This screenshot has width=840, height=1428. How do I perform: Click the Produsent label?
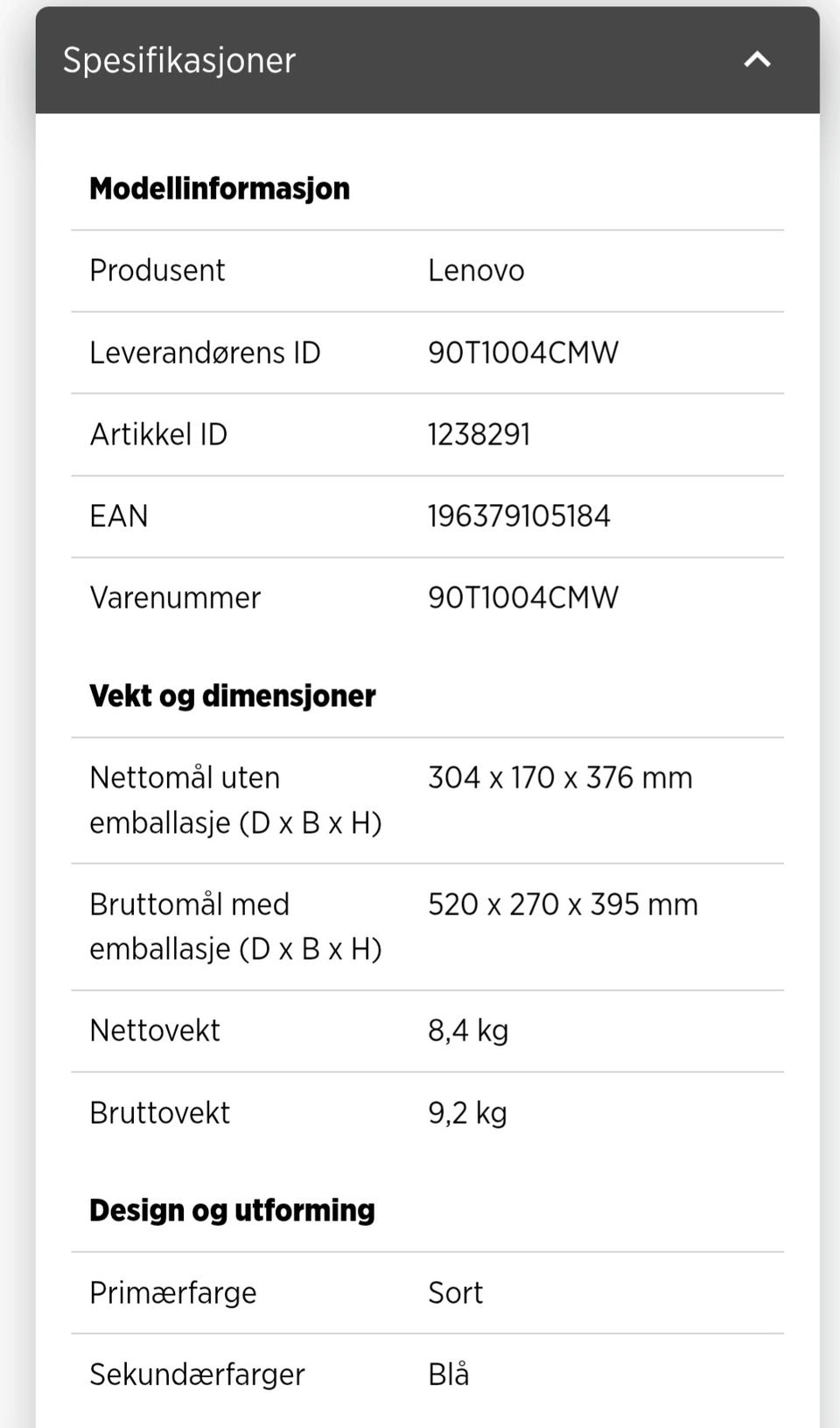157,270
